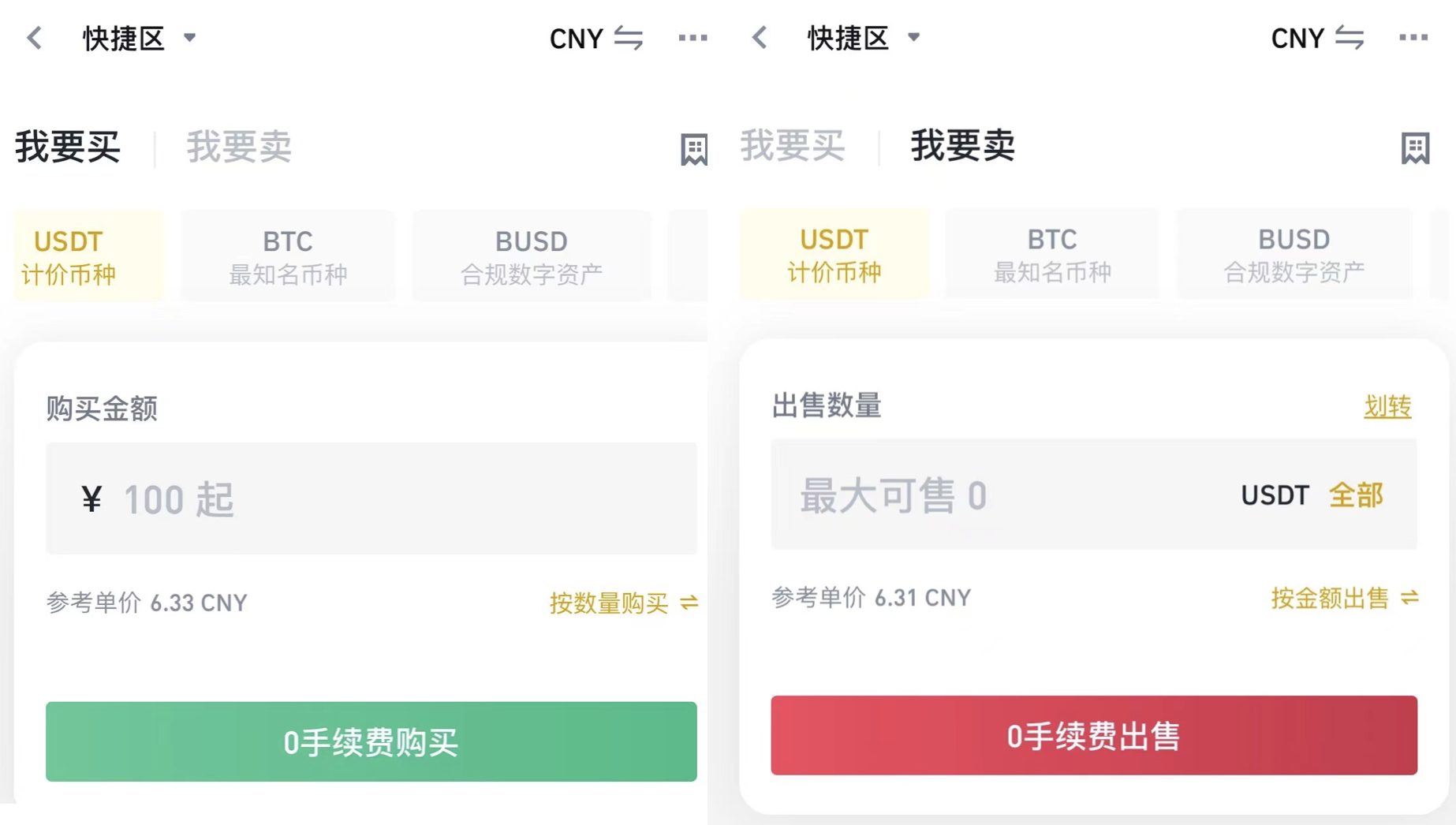Screen dimensions: 1456x825
Task: Switch to 我要买 tab on sell screen
Action: 792,146
